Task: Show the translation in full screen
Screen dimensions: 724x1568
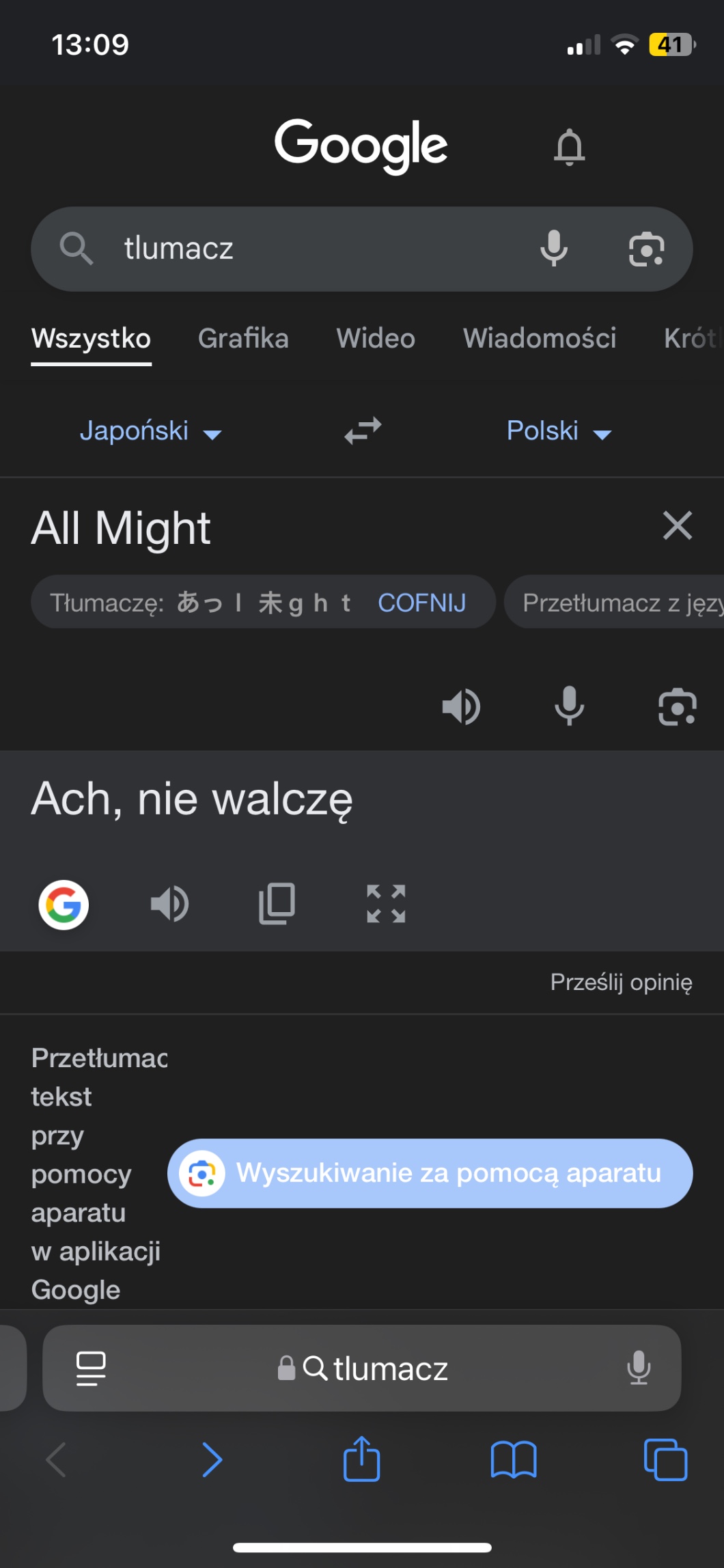Action: 386,904
